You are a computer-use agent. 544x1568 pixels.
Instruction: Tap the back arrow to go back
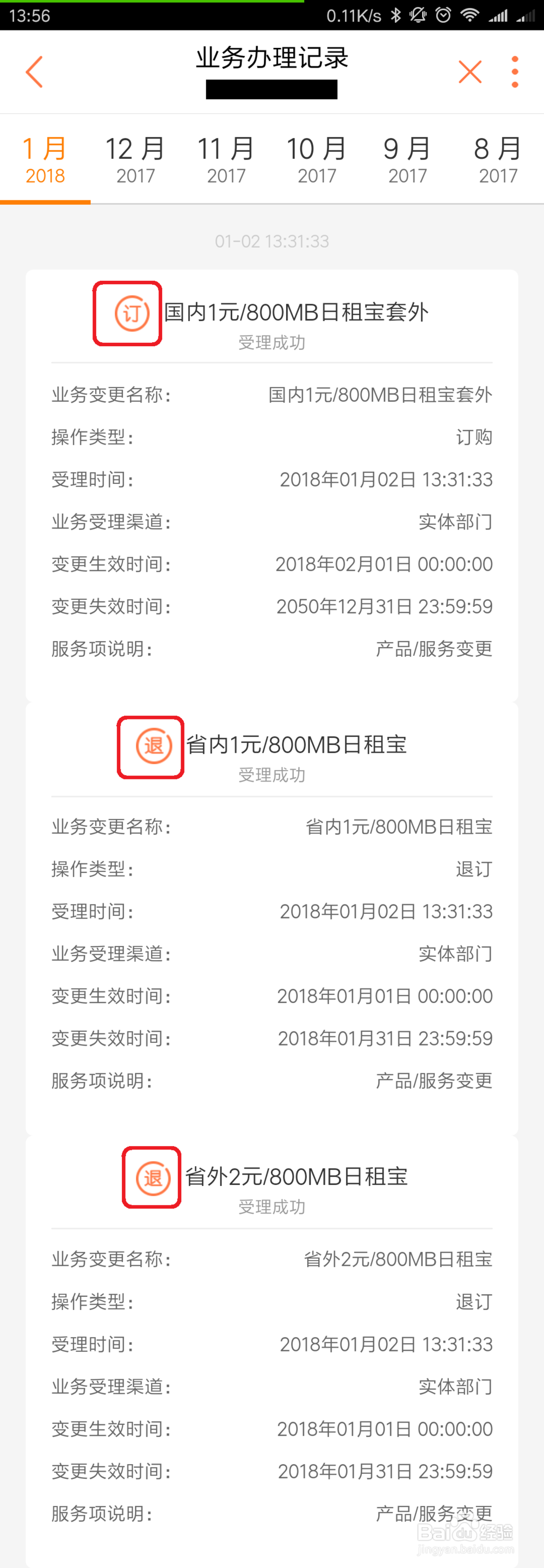tap(35, 71)
